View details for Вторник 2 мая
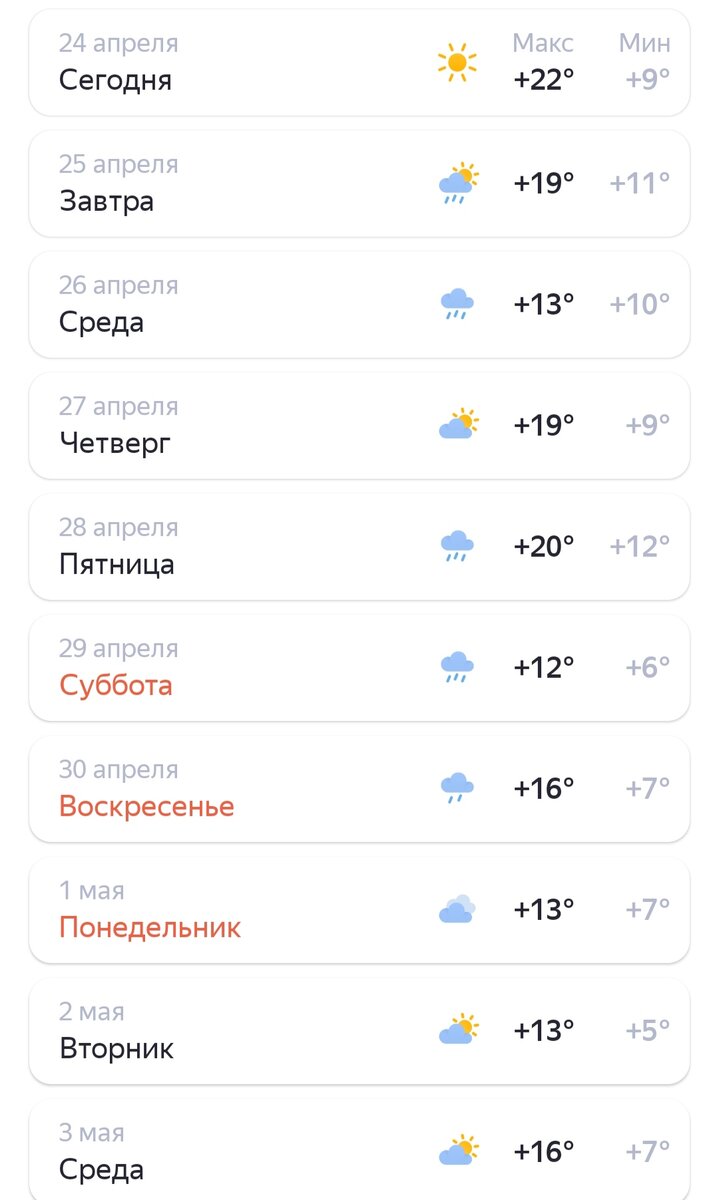The image size is (719, 1200). (359, 1031)
